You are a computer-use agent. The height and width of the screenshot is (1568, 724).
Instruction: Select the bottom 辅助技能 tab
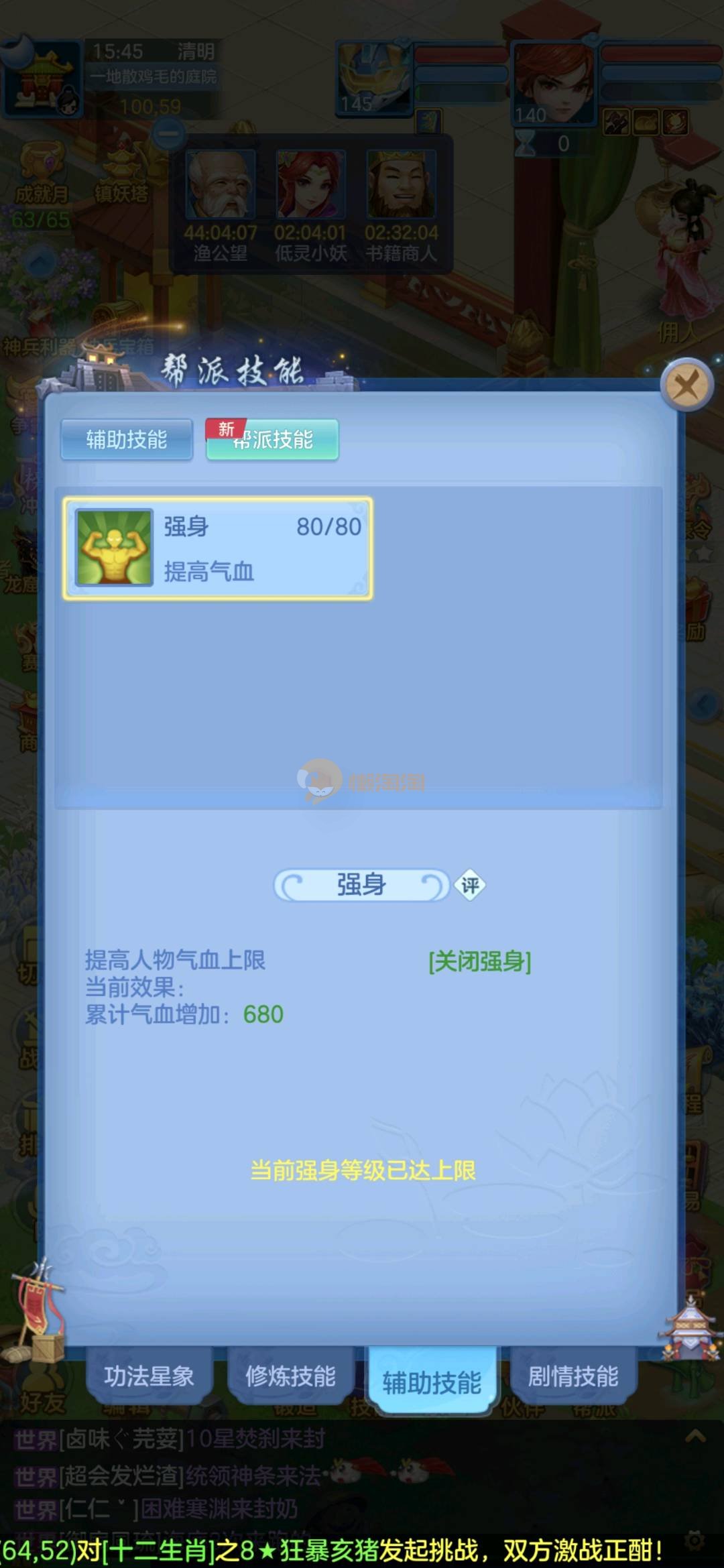[x=432, y=1382]
